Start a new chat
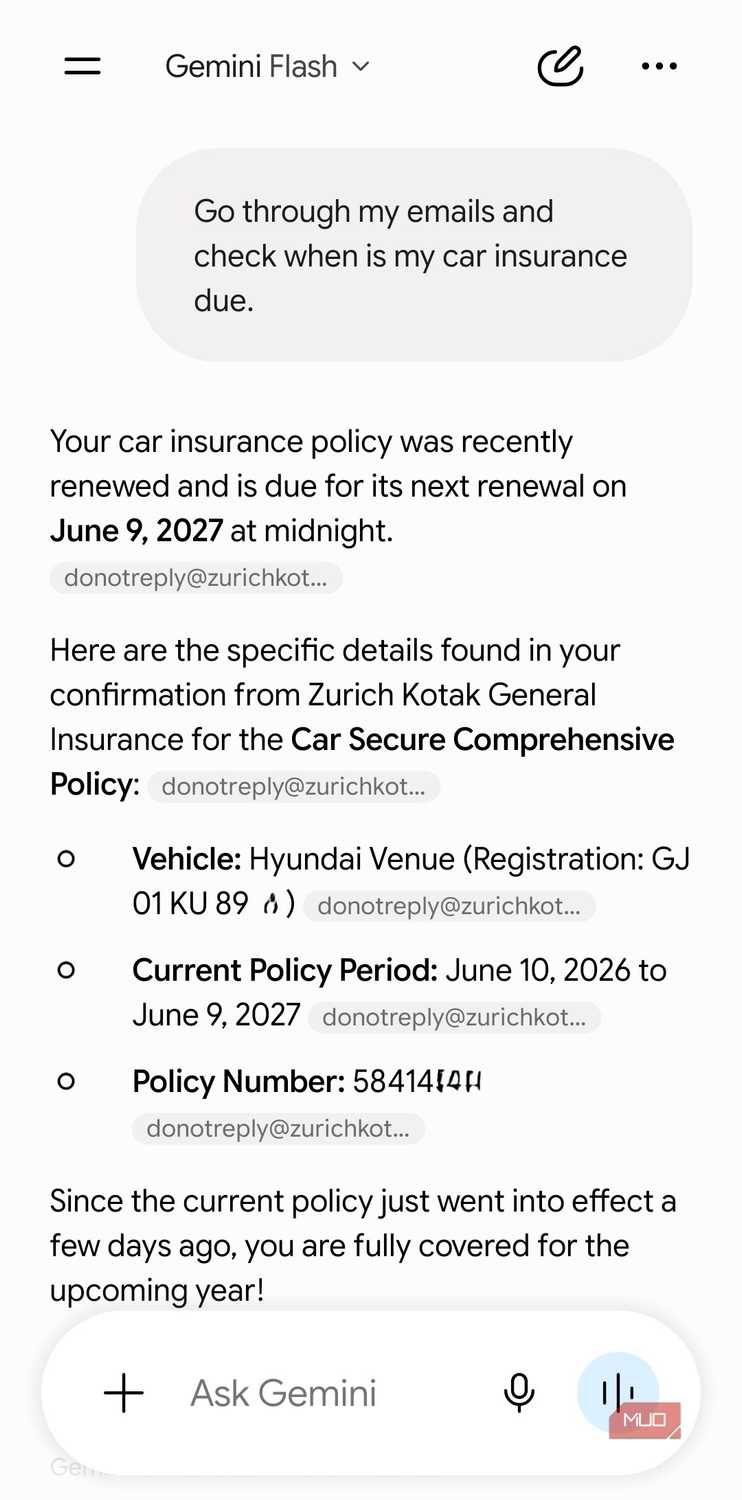The height and width of the screenshot is (1500, 742). tap(560, 67)
